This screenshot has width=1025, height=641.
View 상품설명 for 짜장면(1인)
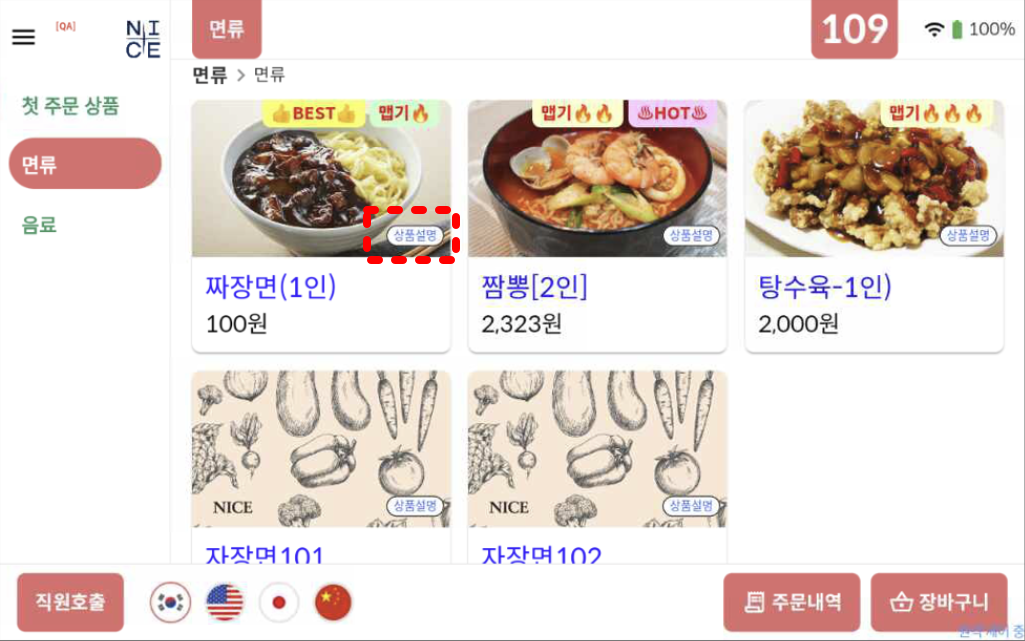(x=414, y=236)
